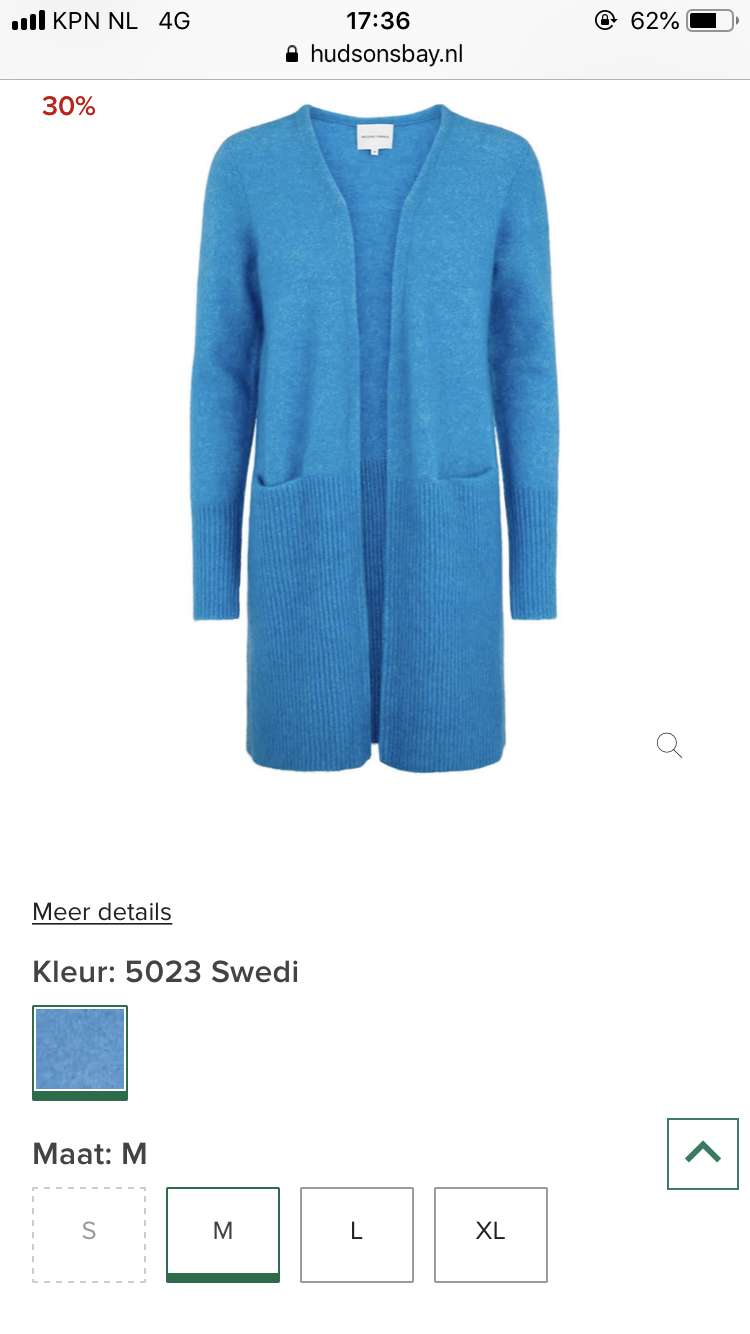Zoom in with the magnifying glass icon
750x1334 pixels.
tap(669, 745)
